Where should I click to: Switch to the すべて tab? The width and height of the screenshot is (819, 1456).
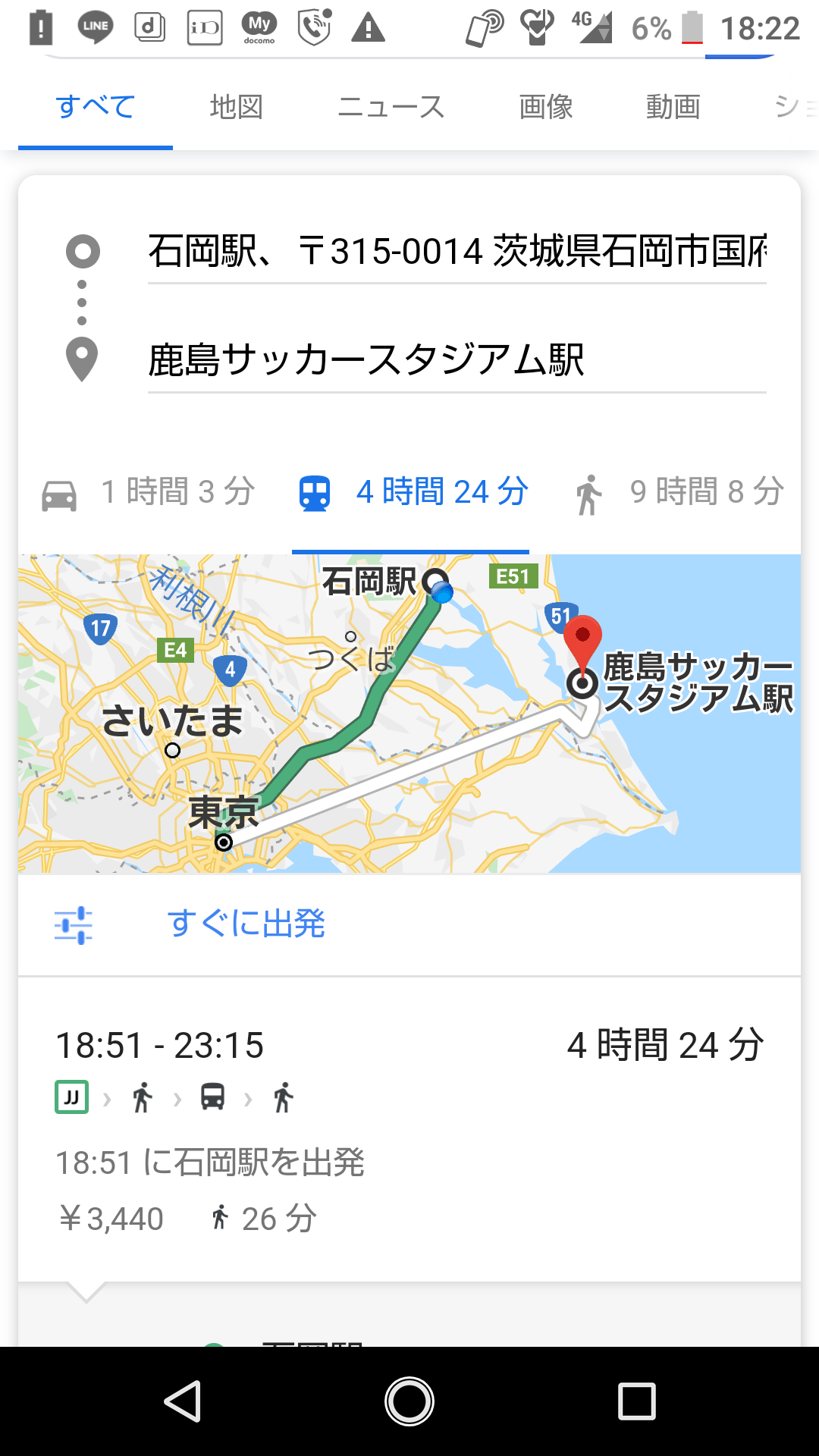pos(96,107)
